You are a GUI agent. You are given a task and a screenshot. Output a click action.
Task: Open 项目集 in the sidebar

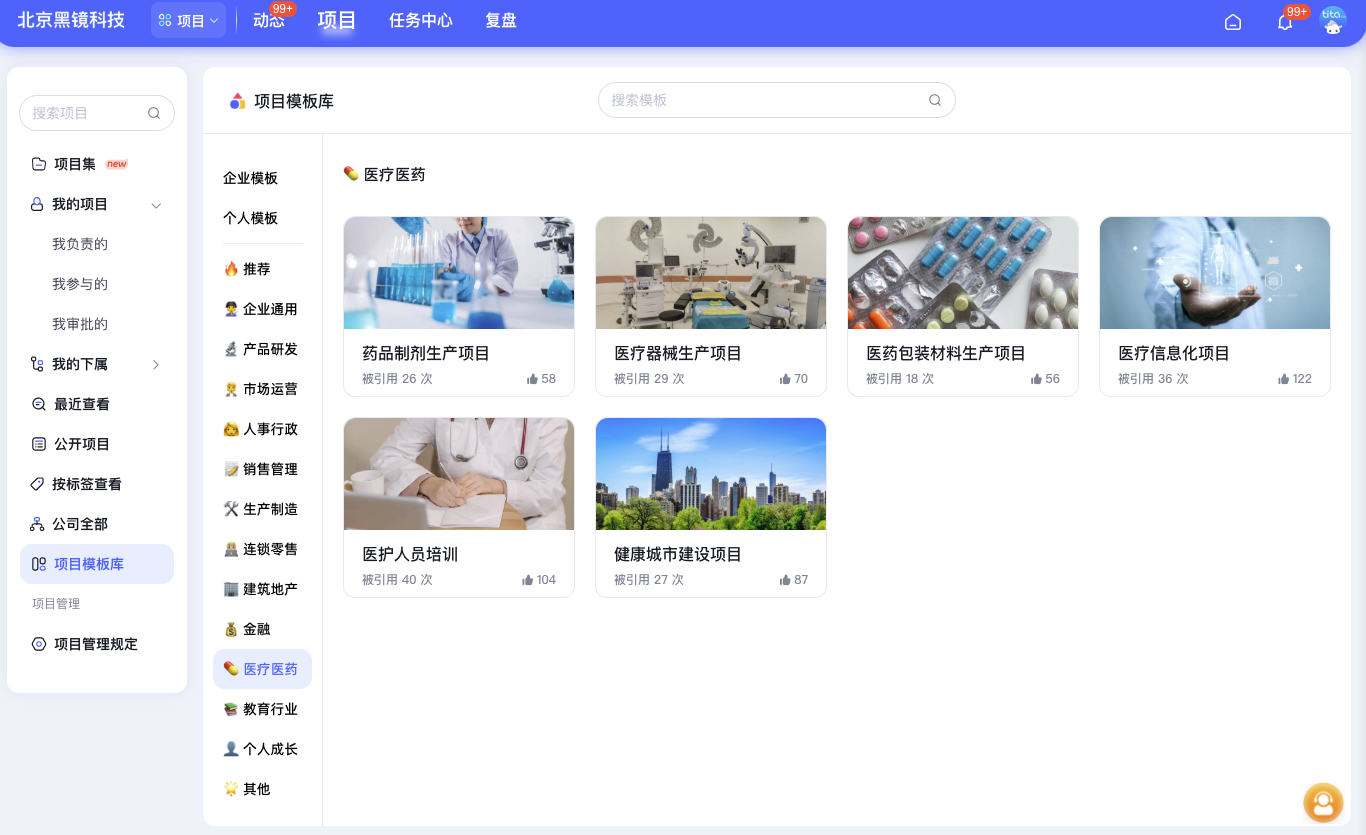[75, 164]
